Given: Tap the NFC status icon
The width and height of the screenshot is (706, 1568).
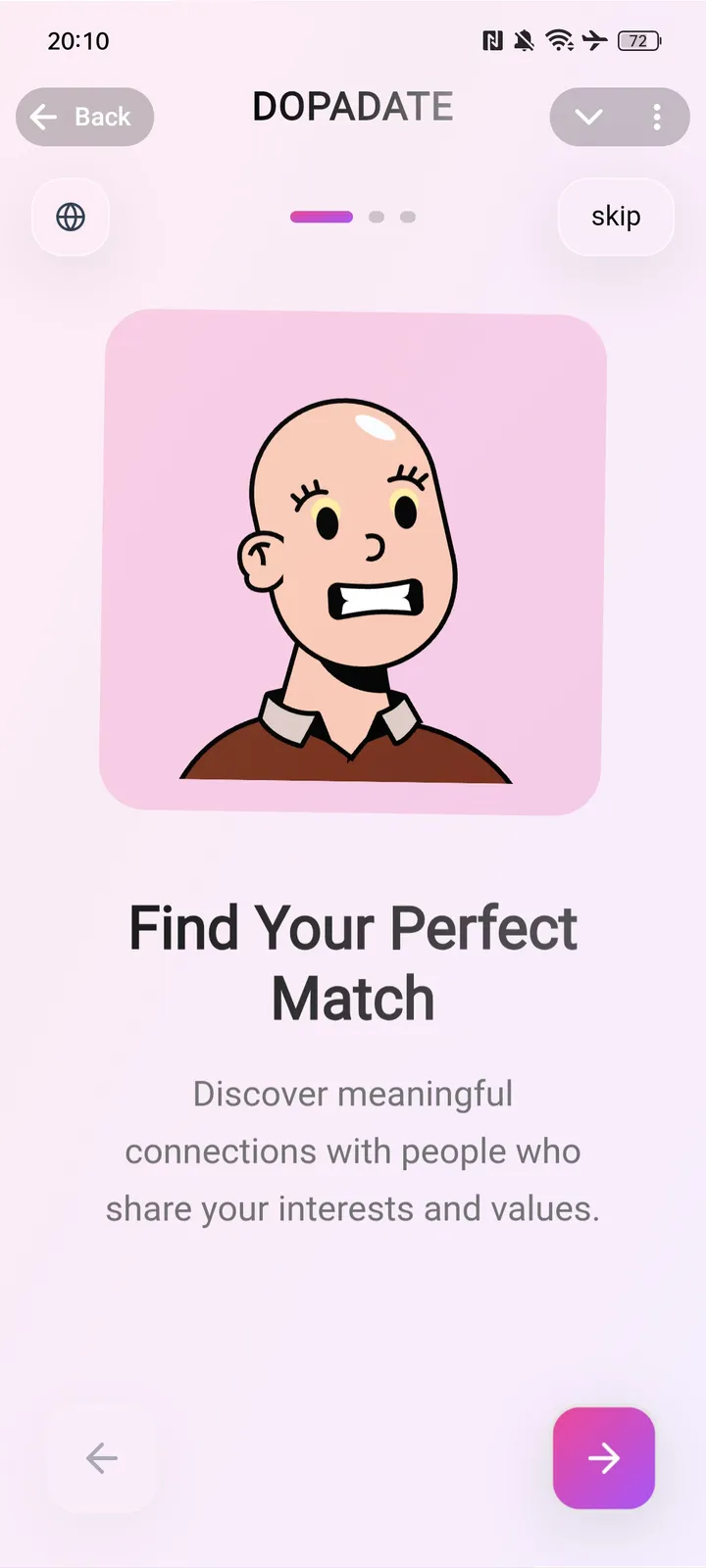Looking at the screenshot, I should 493,40.
